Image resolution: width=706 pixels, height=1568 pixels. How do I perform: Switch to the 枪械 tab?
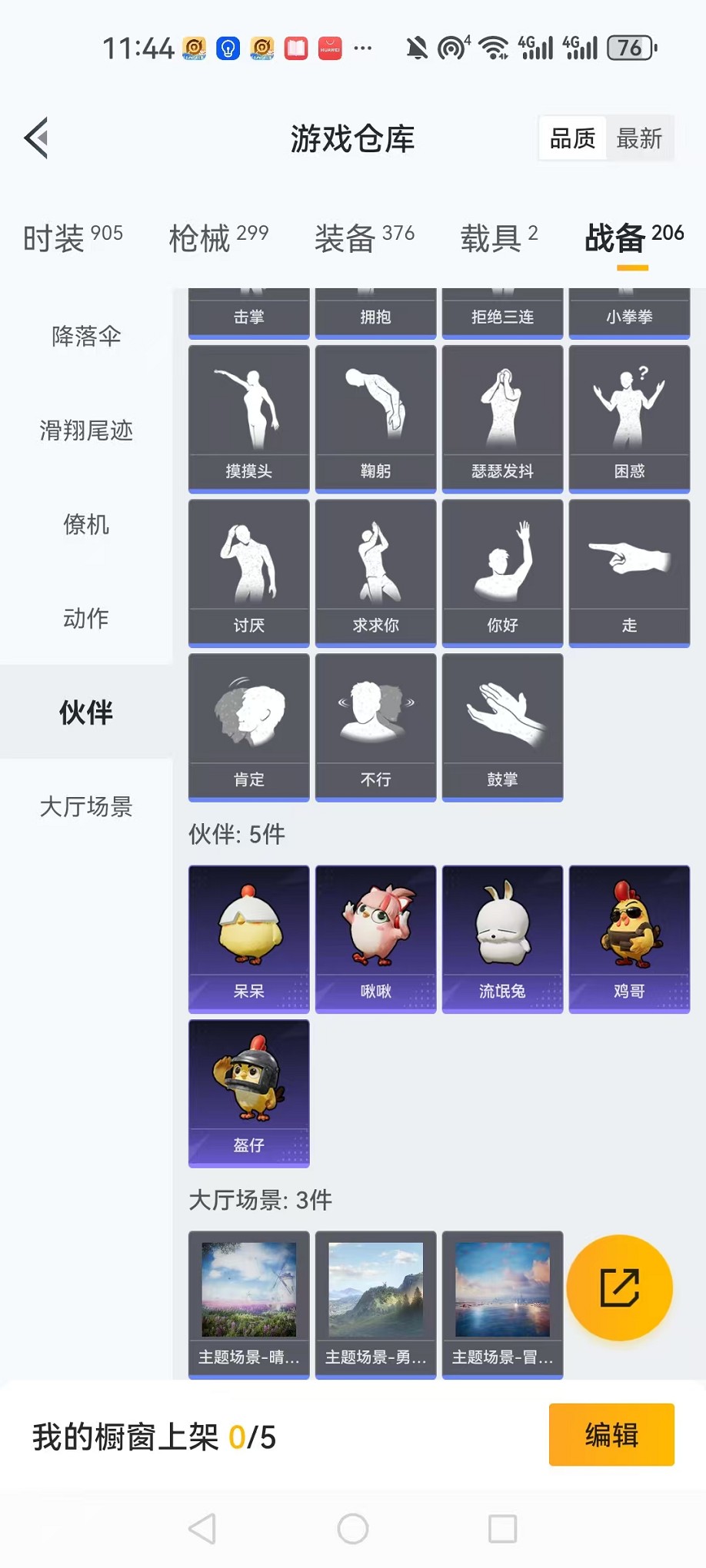tap(218, 238)
